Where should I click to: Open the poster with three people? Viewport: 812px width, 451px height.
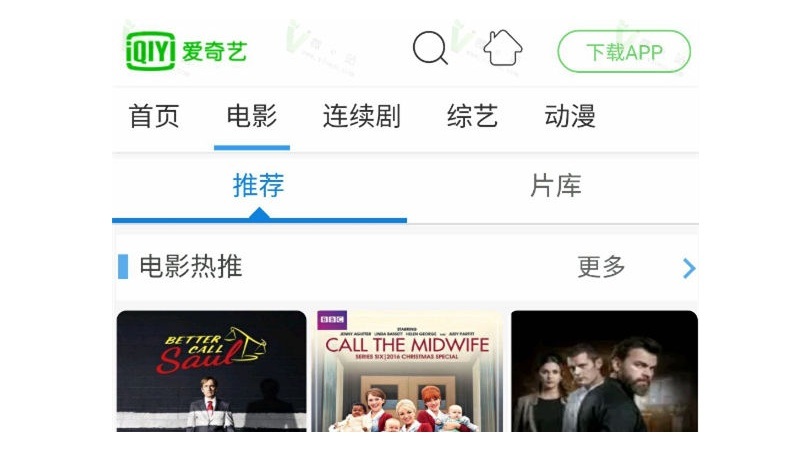point(604,371)
